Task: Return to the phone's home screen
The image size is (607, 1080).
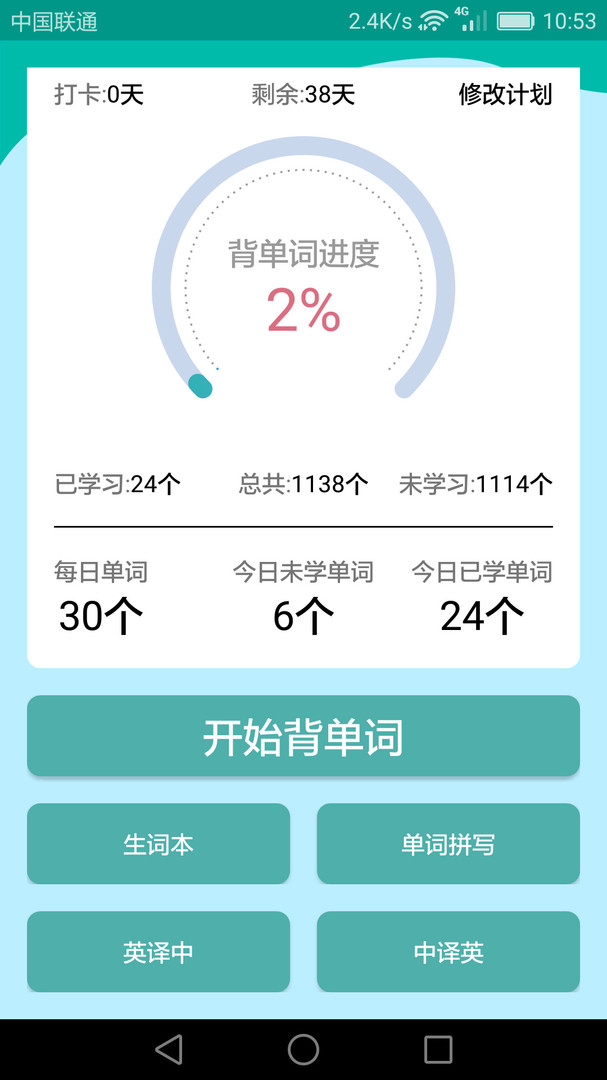Action: (303, 1049)
